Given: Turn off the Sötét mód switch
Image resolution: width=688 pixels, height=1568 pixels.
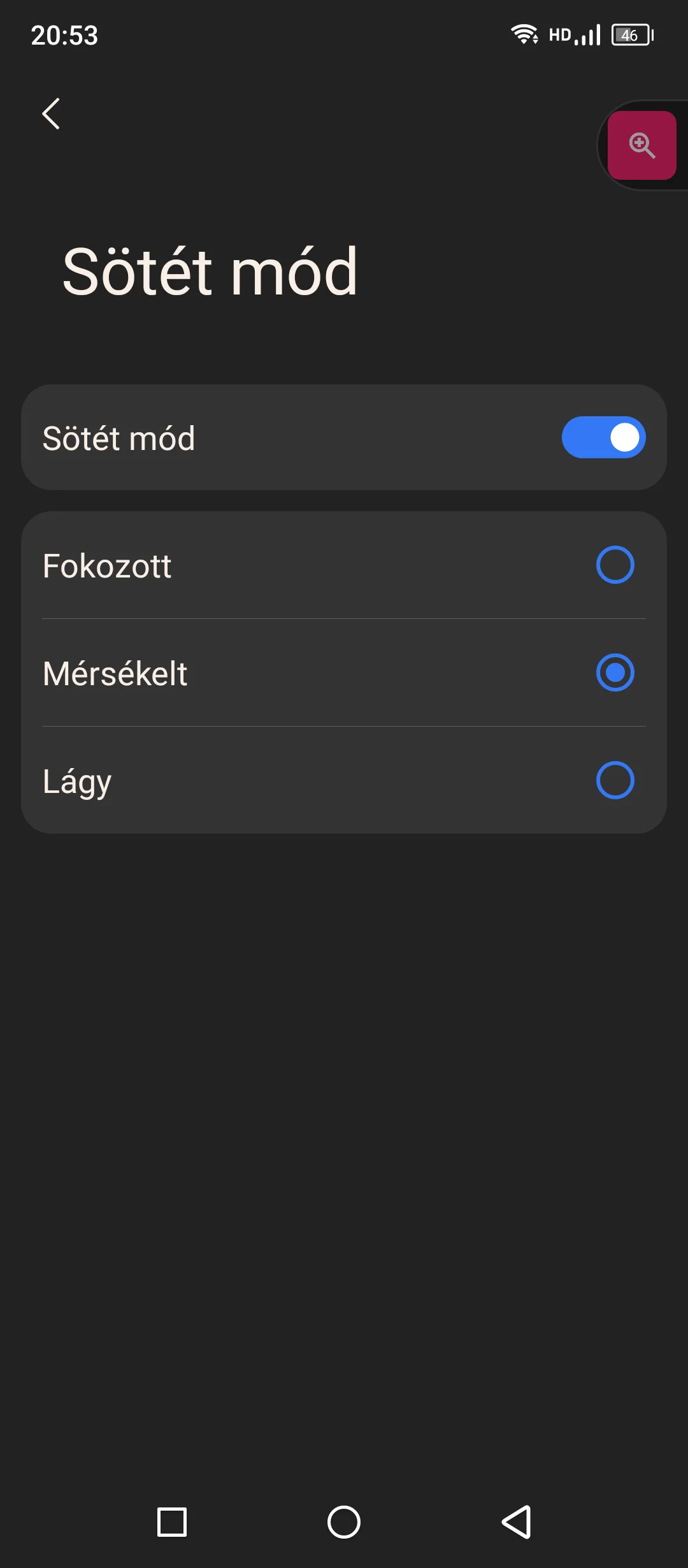Looking at the screenshot, I should (603, 437).
